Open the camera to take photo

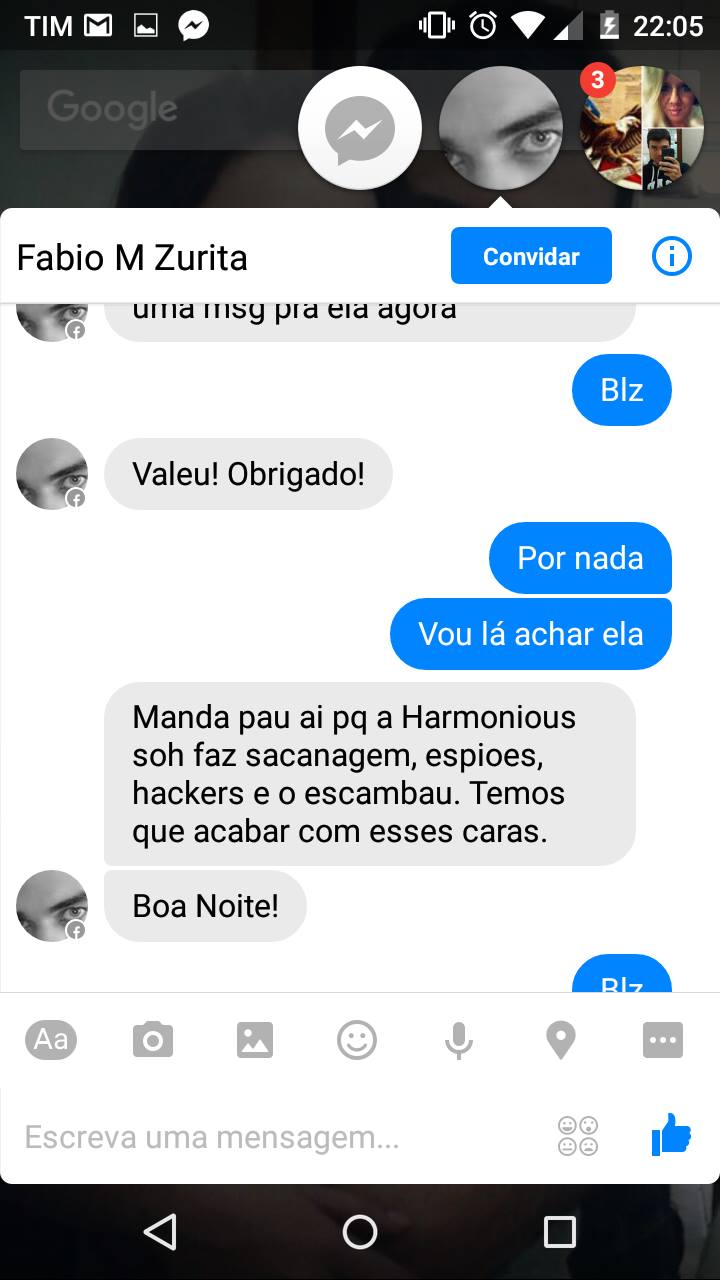(x=152, y=1040)
